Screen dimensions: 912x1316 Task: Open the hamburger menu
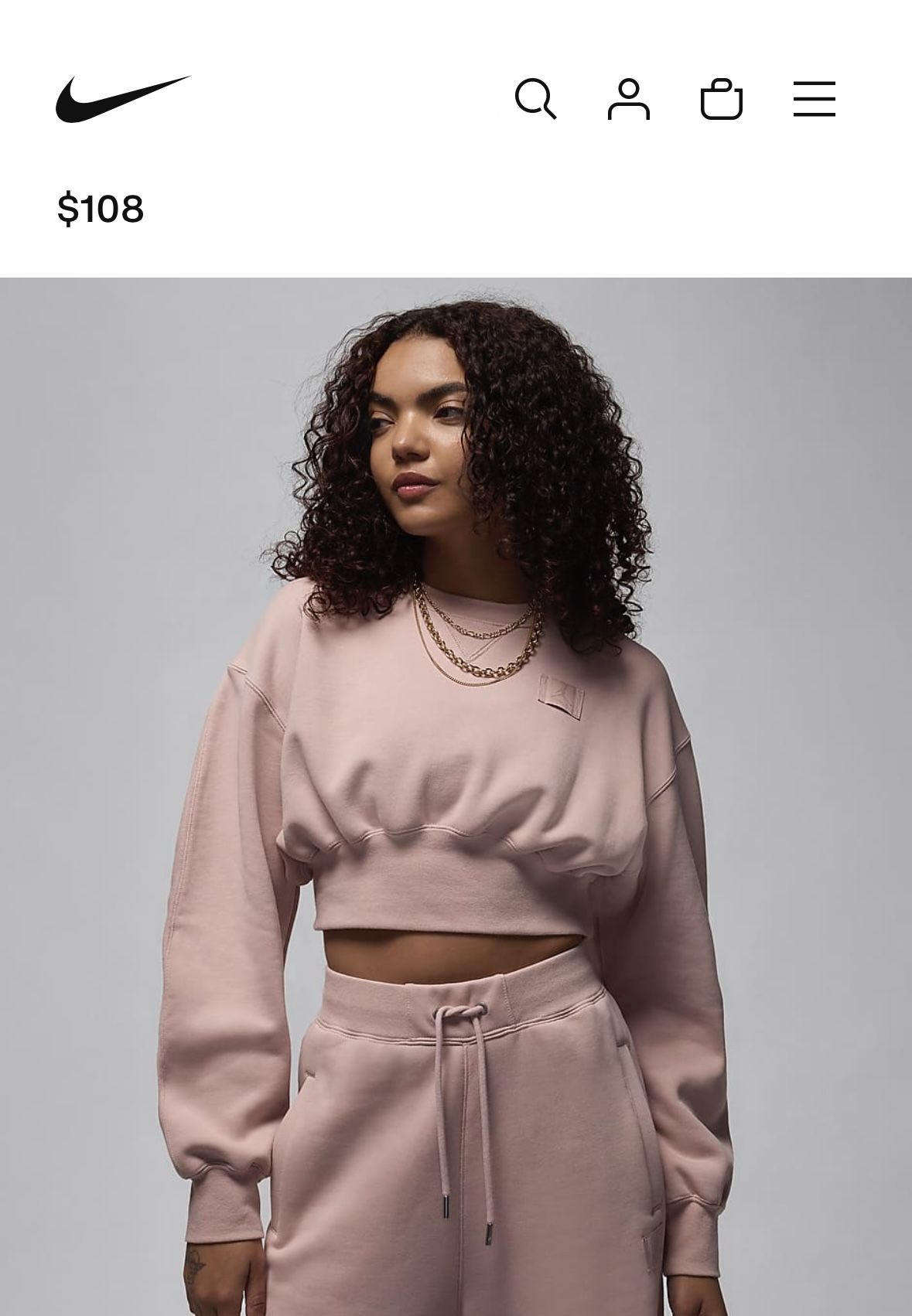(x=815, y=99)
